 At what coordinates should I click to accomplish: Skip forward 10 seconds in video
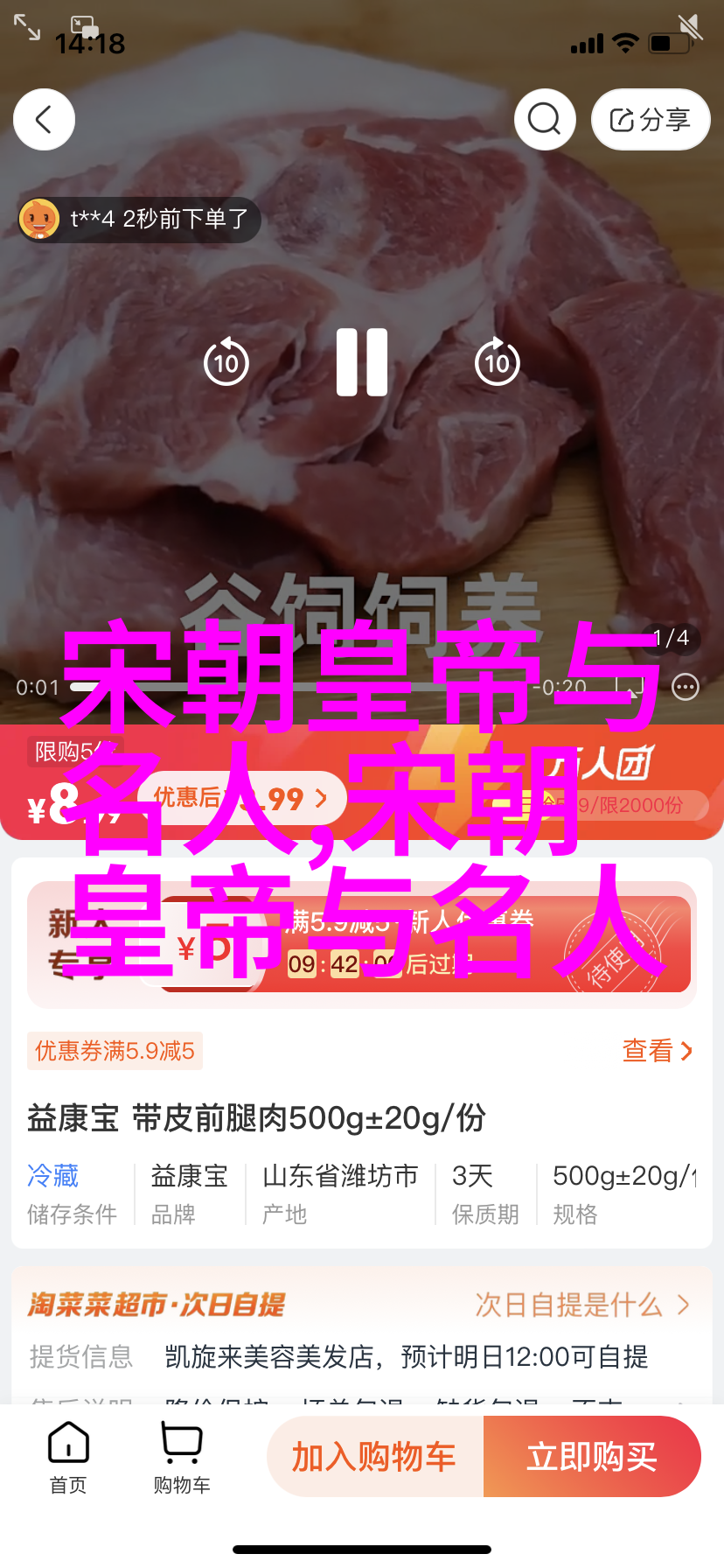point(497,362)
